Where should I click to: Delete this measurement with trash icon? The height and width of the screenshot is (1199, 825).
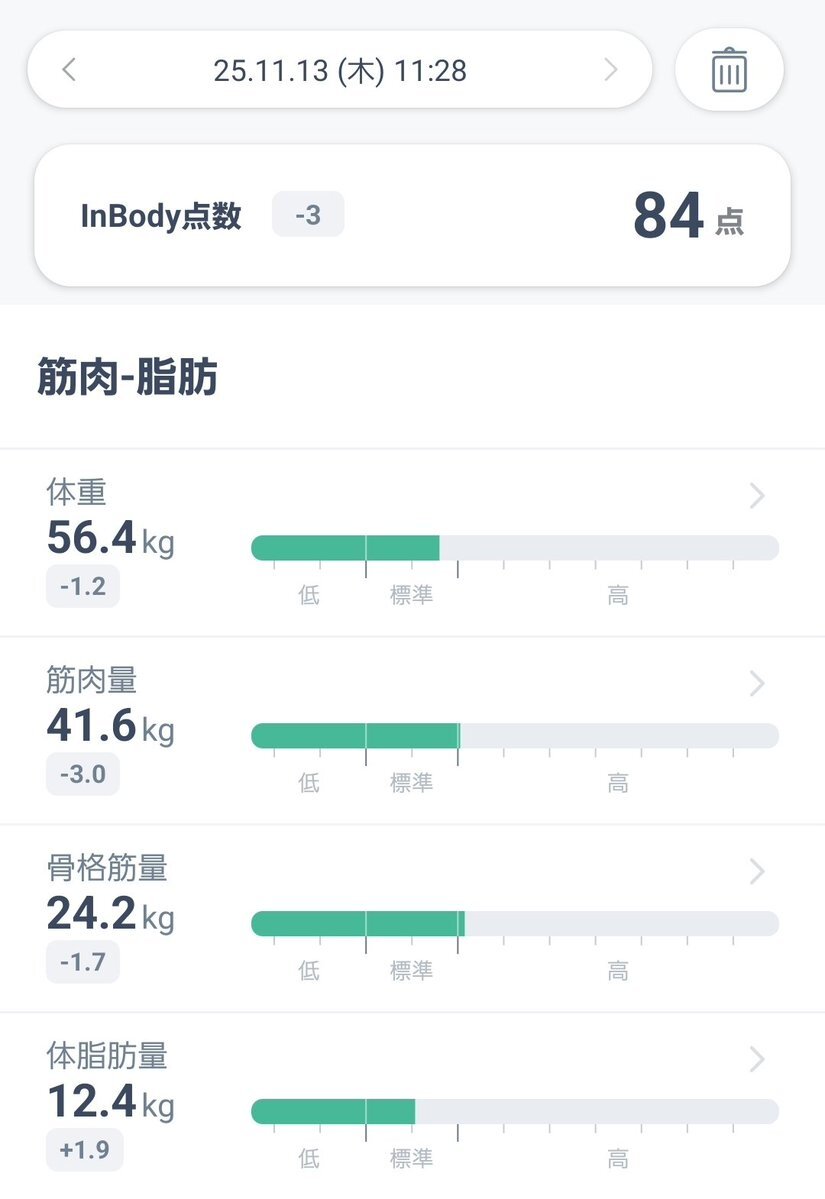[x=729, y=70]
